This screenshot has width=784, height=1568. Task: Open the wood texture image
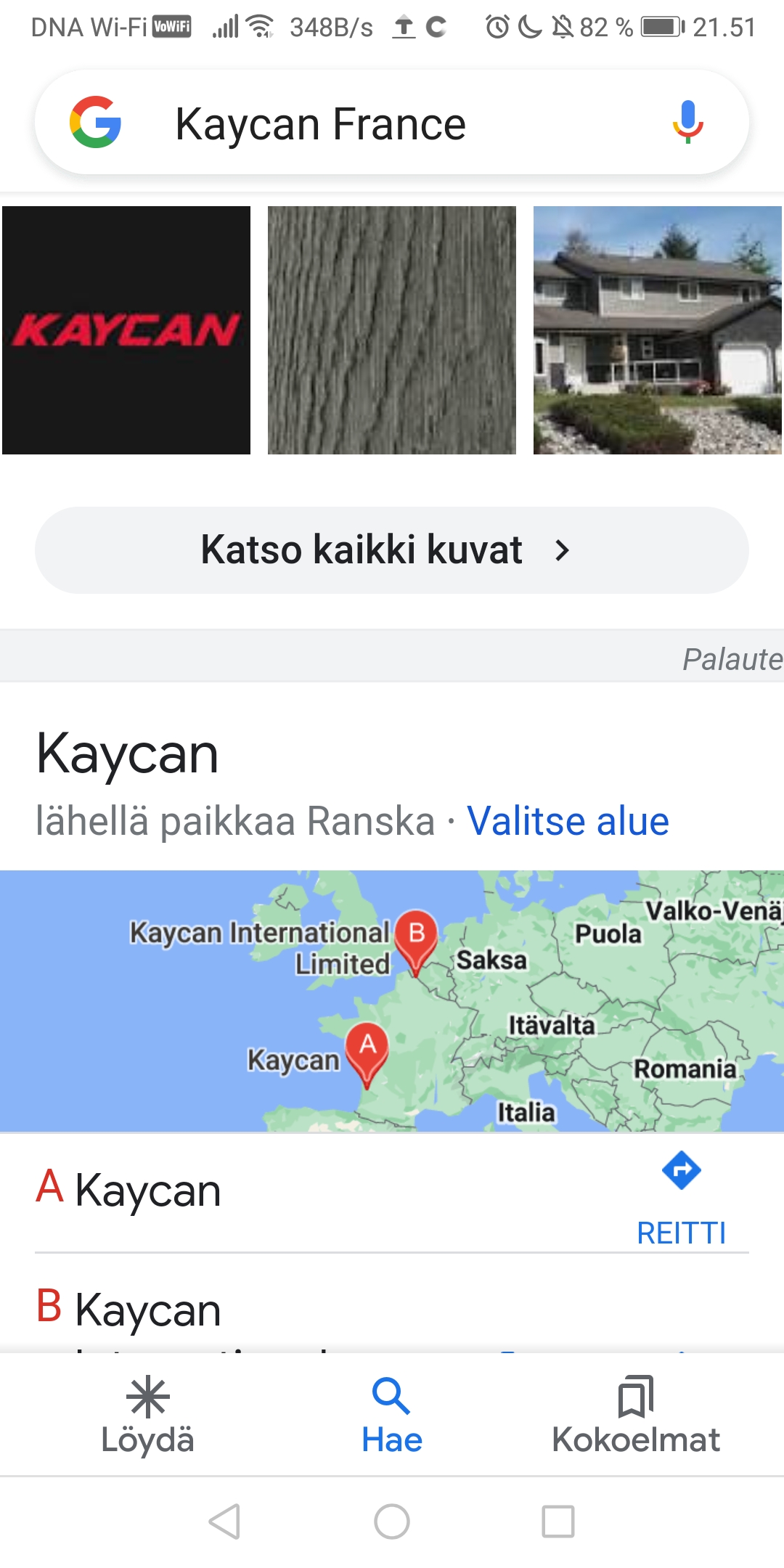pyautogui.click(x=392, y=330)
